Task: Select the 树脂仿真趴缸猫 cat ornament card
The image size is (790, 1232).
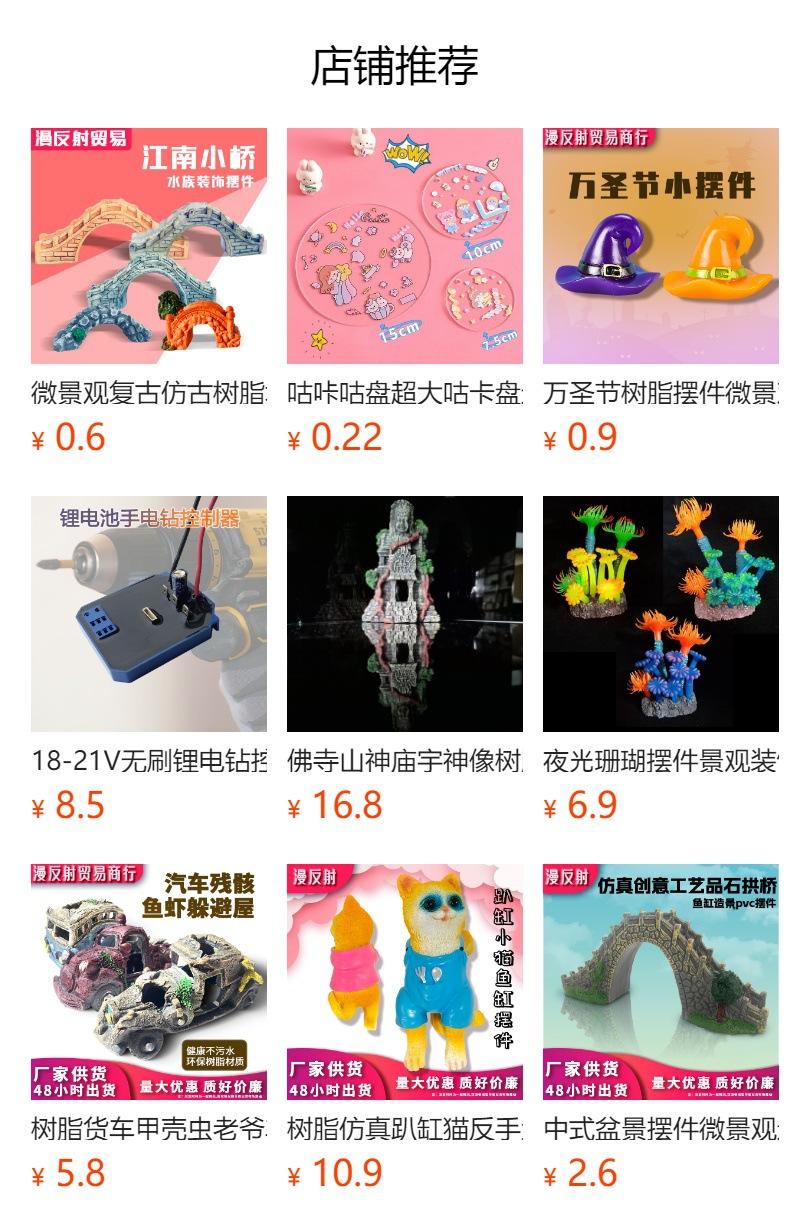Action: click(404, 982)
